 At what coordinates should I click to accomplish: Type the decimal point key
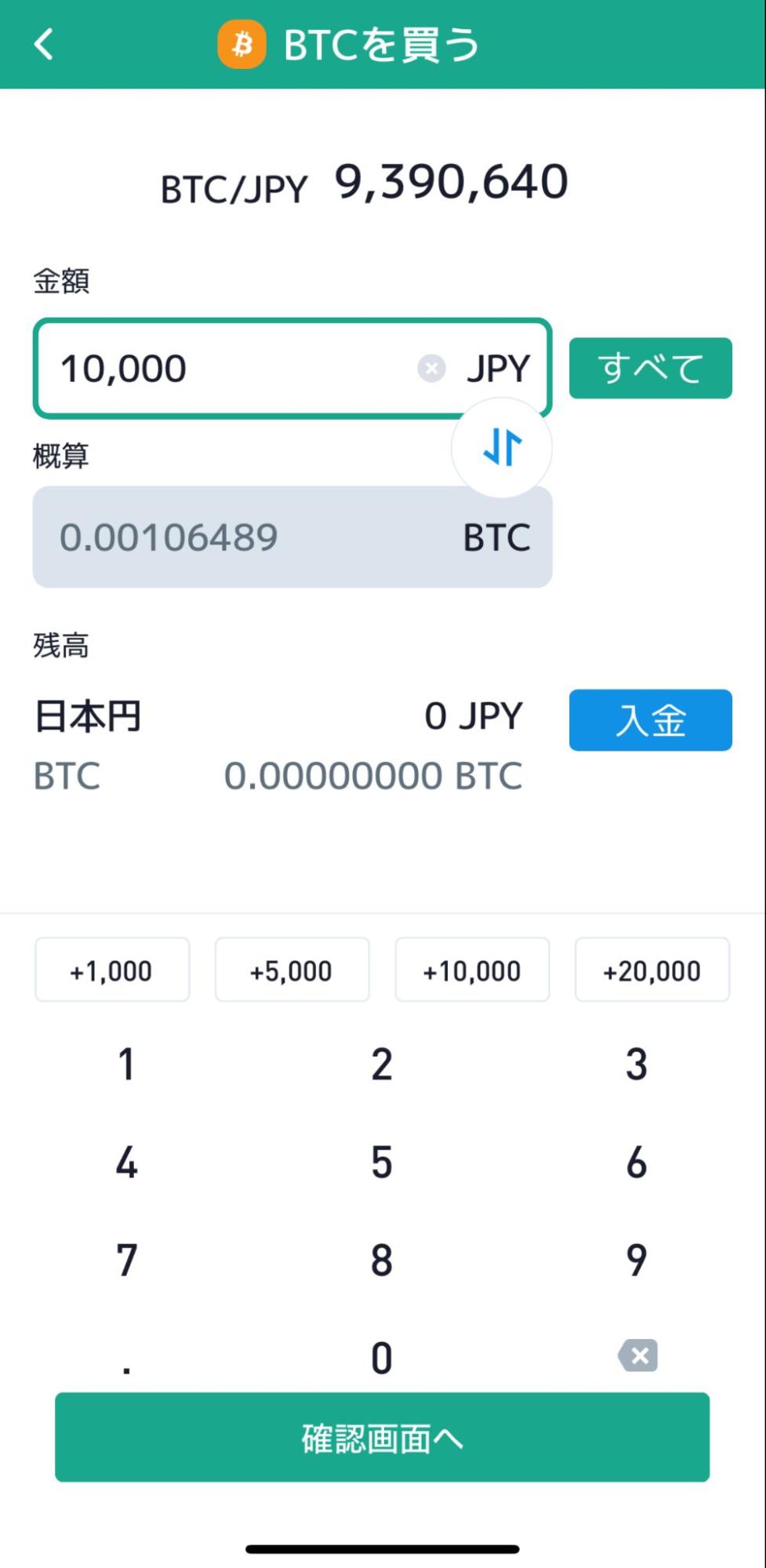pyautogui.click(x=126, y=1361)
